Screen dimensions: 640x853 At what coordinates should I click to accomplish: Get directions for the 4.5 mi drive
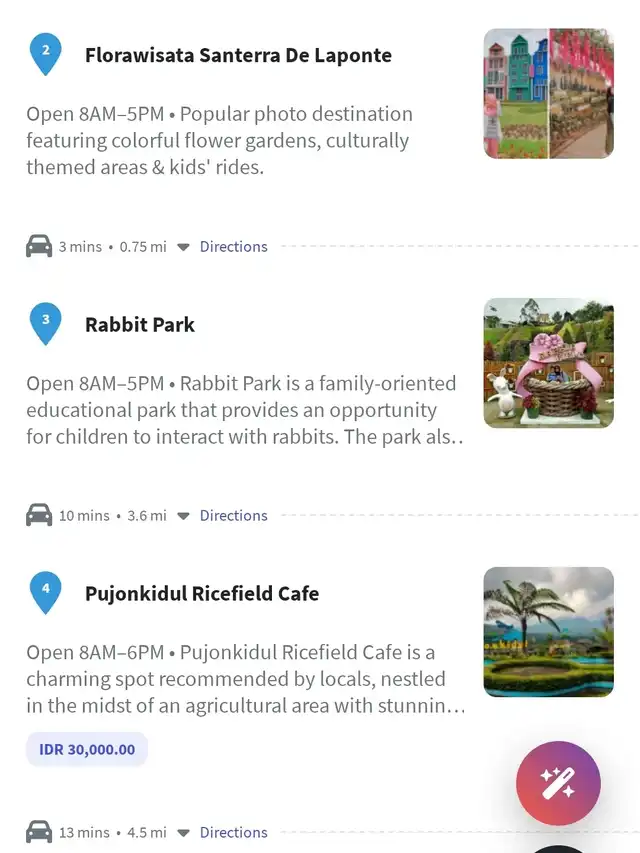233,833
